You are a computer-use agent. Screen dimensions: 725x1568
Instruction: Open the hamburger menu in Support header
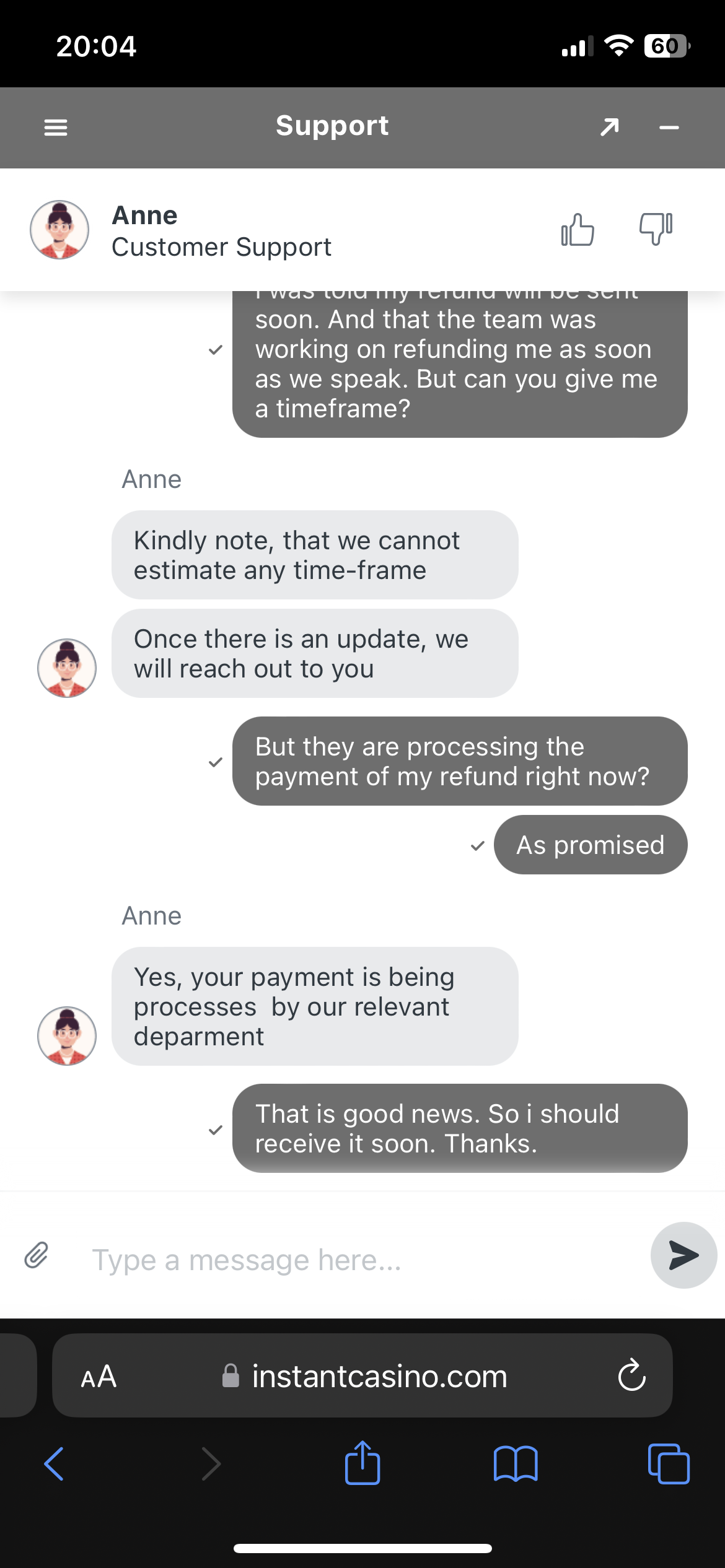coord(56,128)
